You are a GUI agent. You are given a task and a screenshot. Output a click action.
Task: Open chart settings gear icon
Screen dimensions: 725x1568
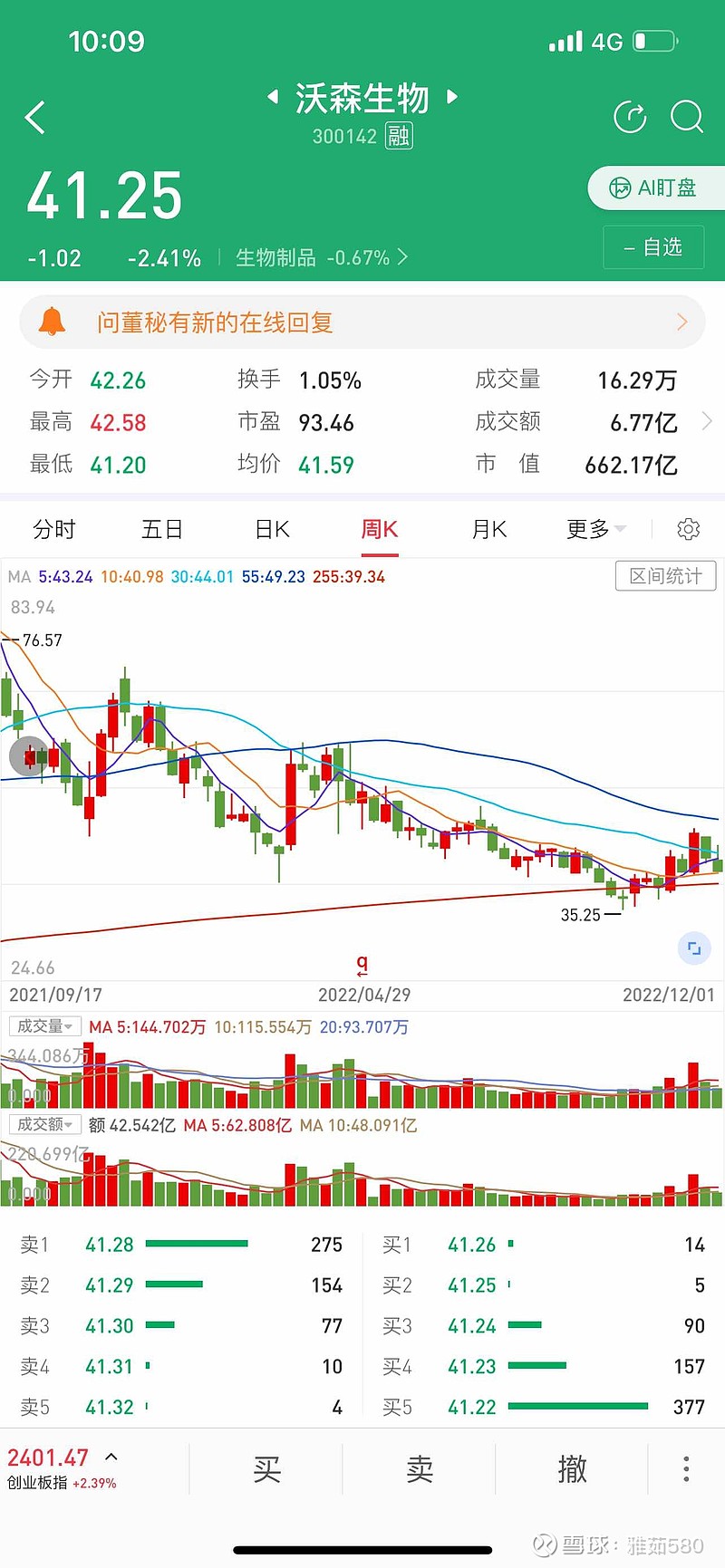tap(689, 530)
